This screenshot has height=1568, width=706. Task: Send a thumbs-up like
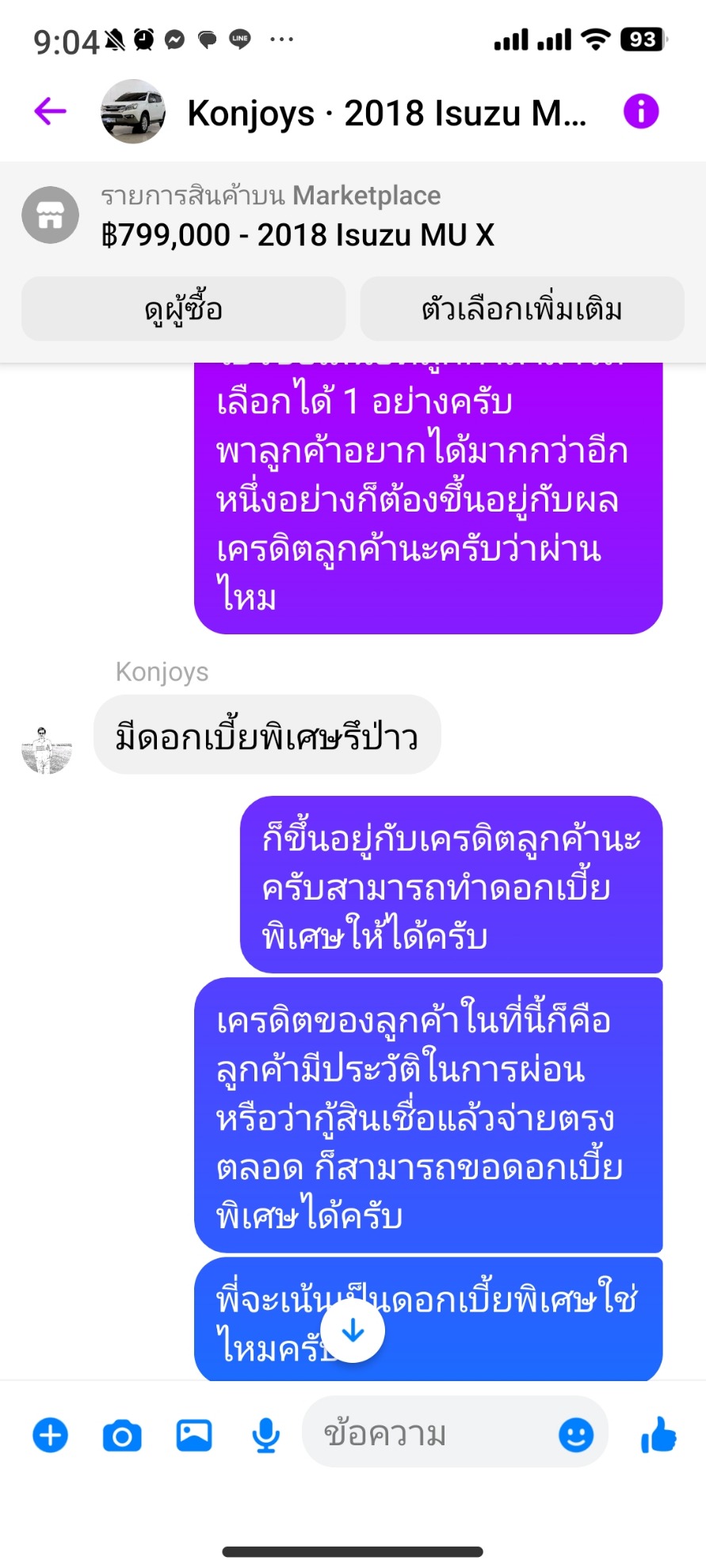658,1434
